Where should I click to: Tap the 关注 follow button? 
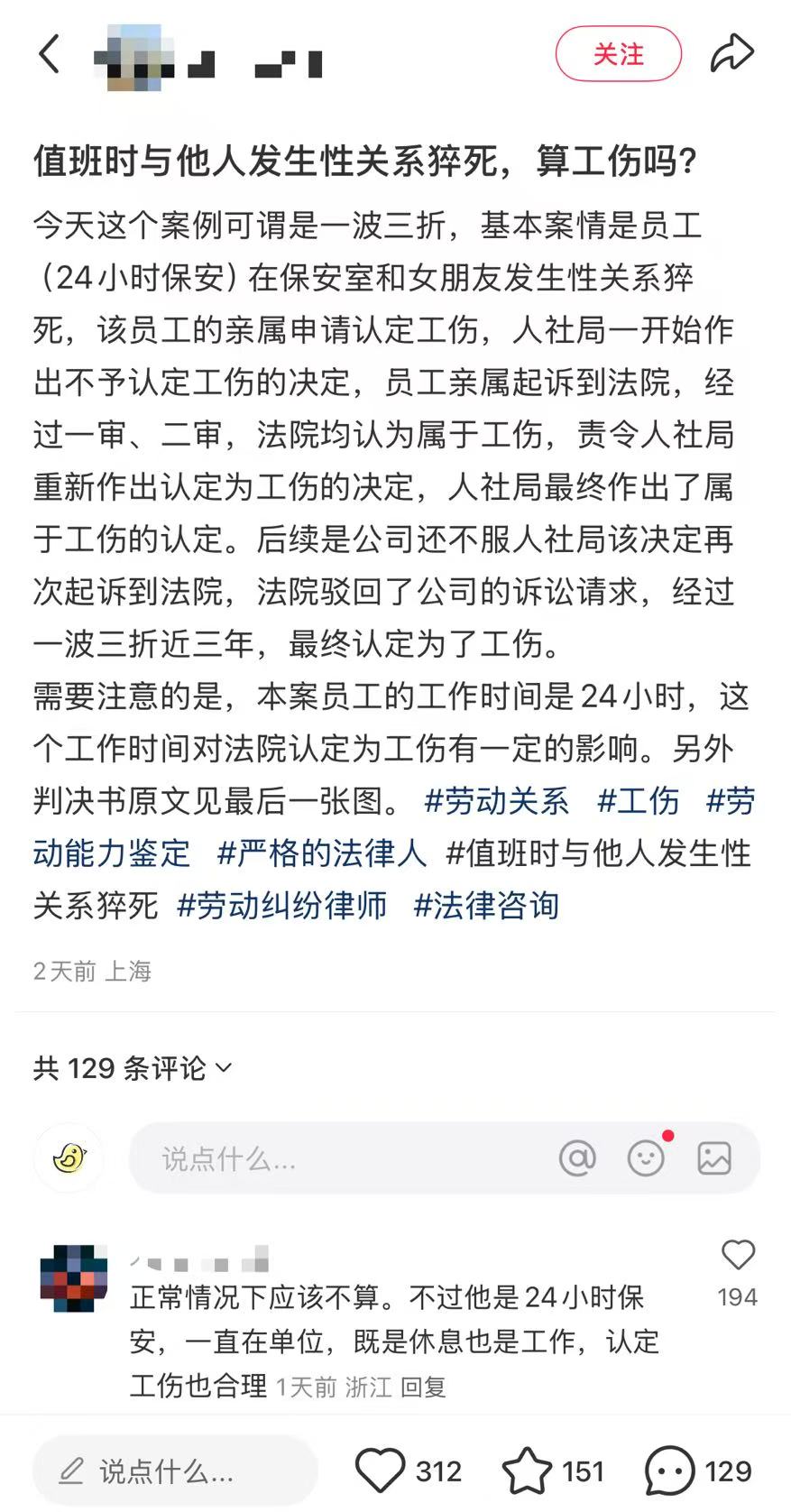click(x=618, y=54)
